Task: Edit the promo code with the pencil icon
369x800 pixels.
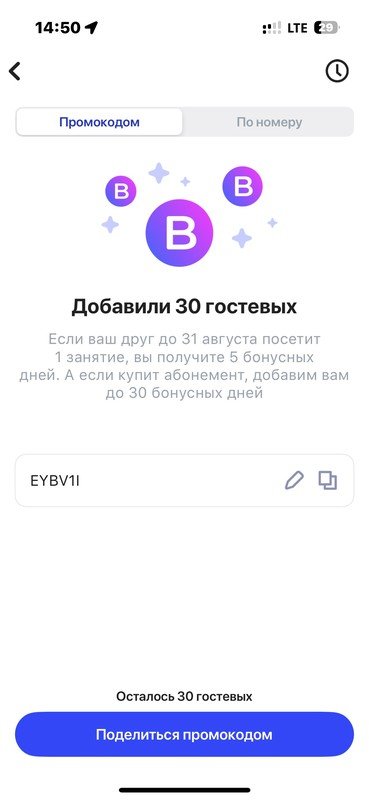Action: point(294,481)
